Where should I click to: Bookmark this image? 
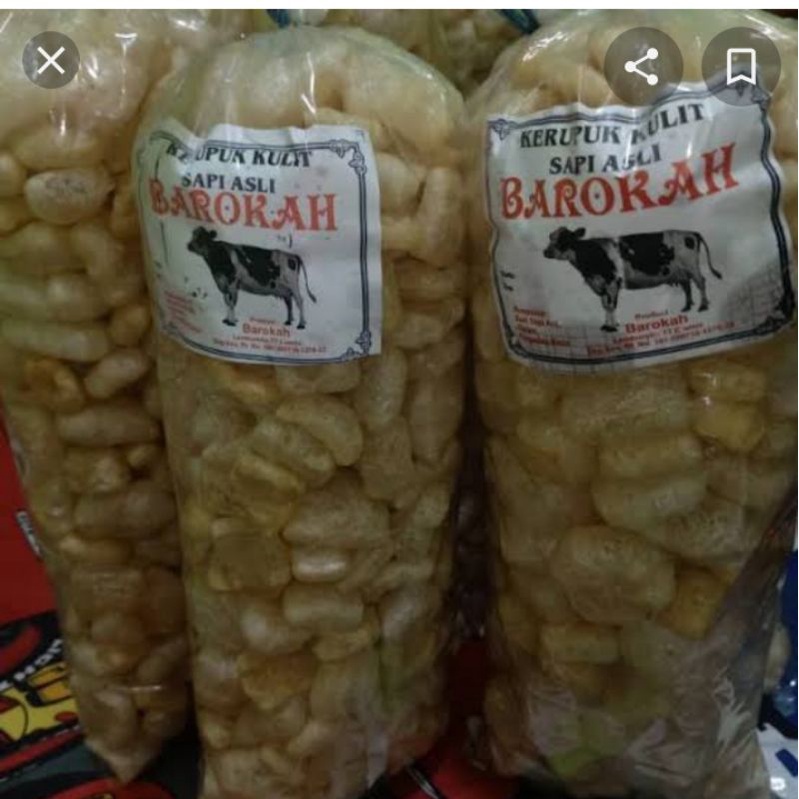pos(740,67)
